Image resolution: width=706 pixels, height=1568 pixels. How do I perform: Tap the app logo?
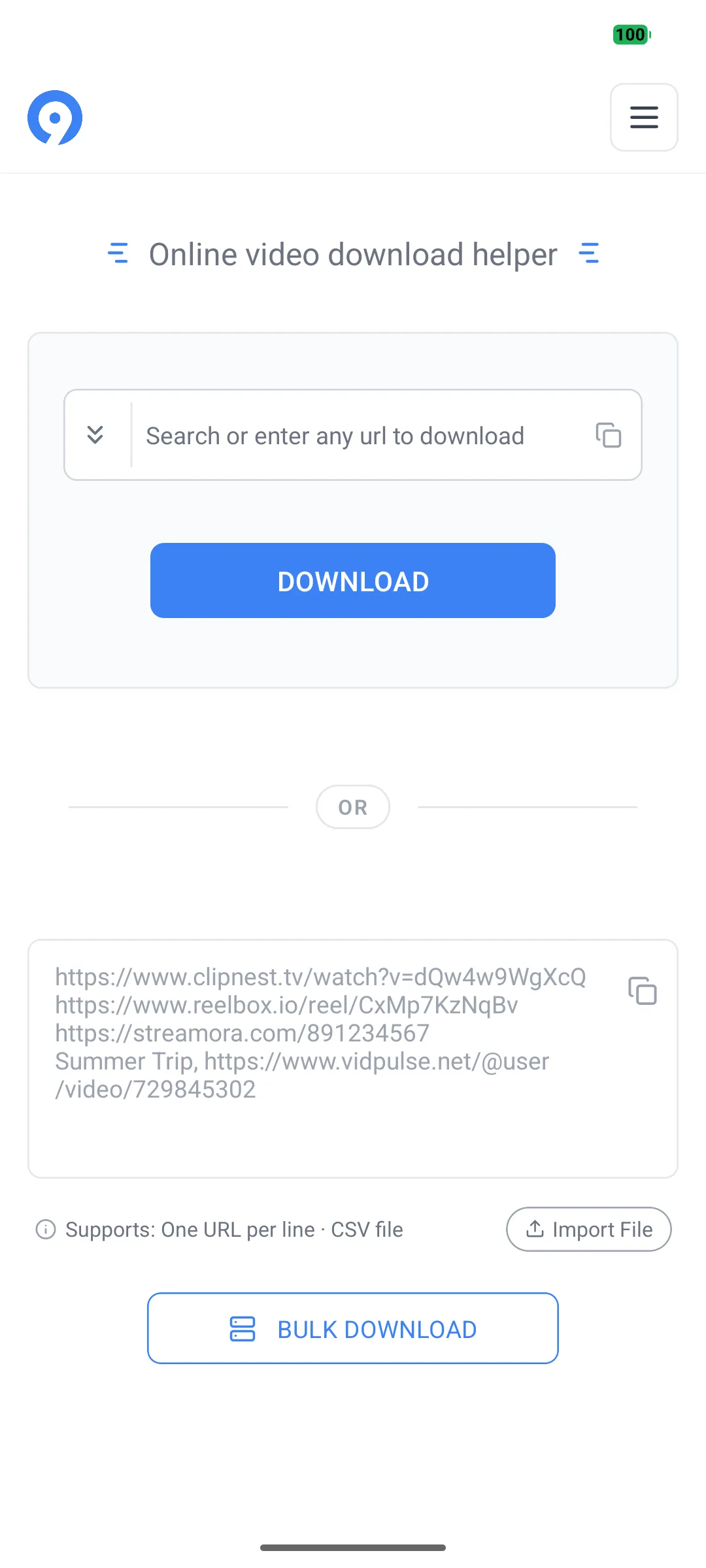(55, 118)
